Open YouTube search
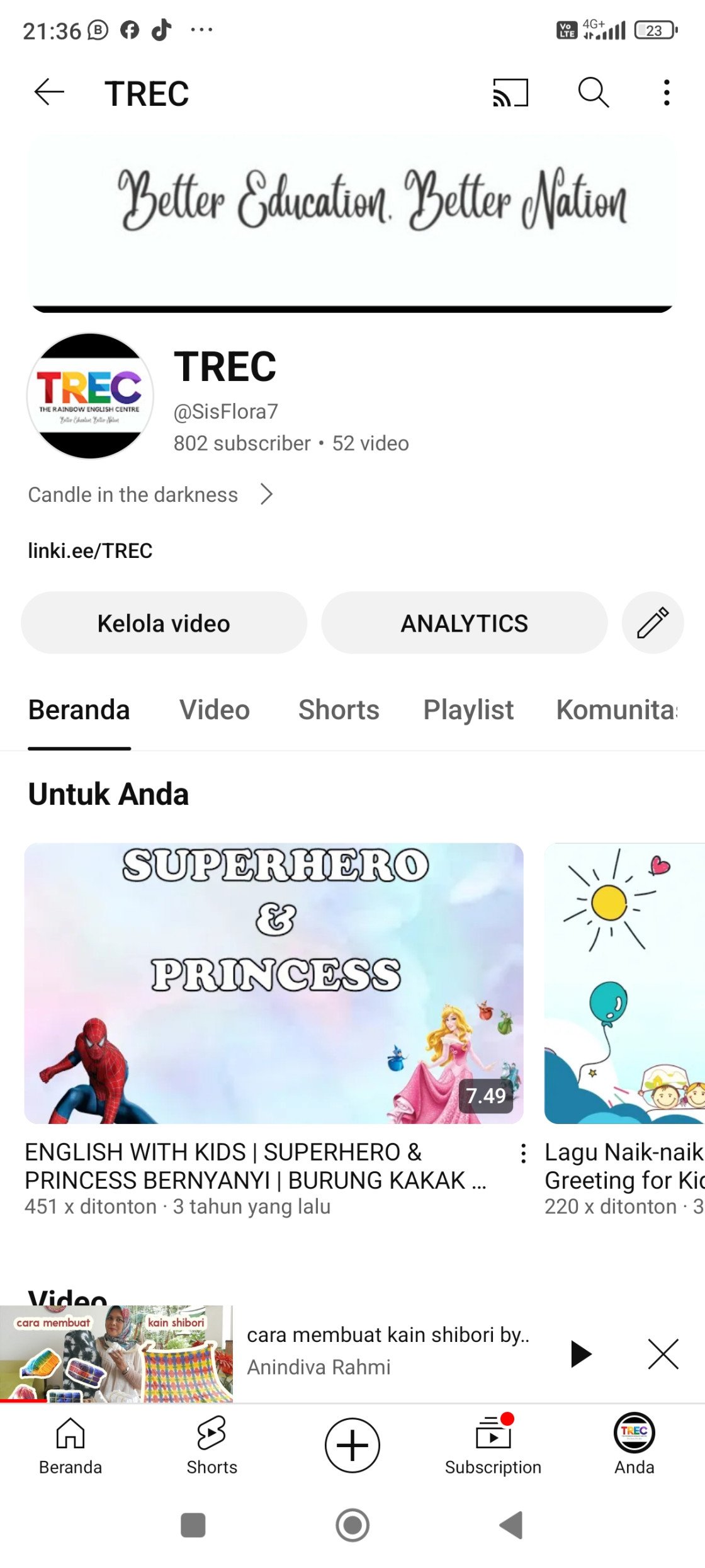Screen dimensions: 705x1568 593,93
